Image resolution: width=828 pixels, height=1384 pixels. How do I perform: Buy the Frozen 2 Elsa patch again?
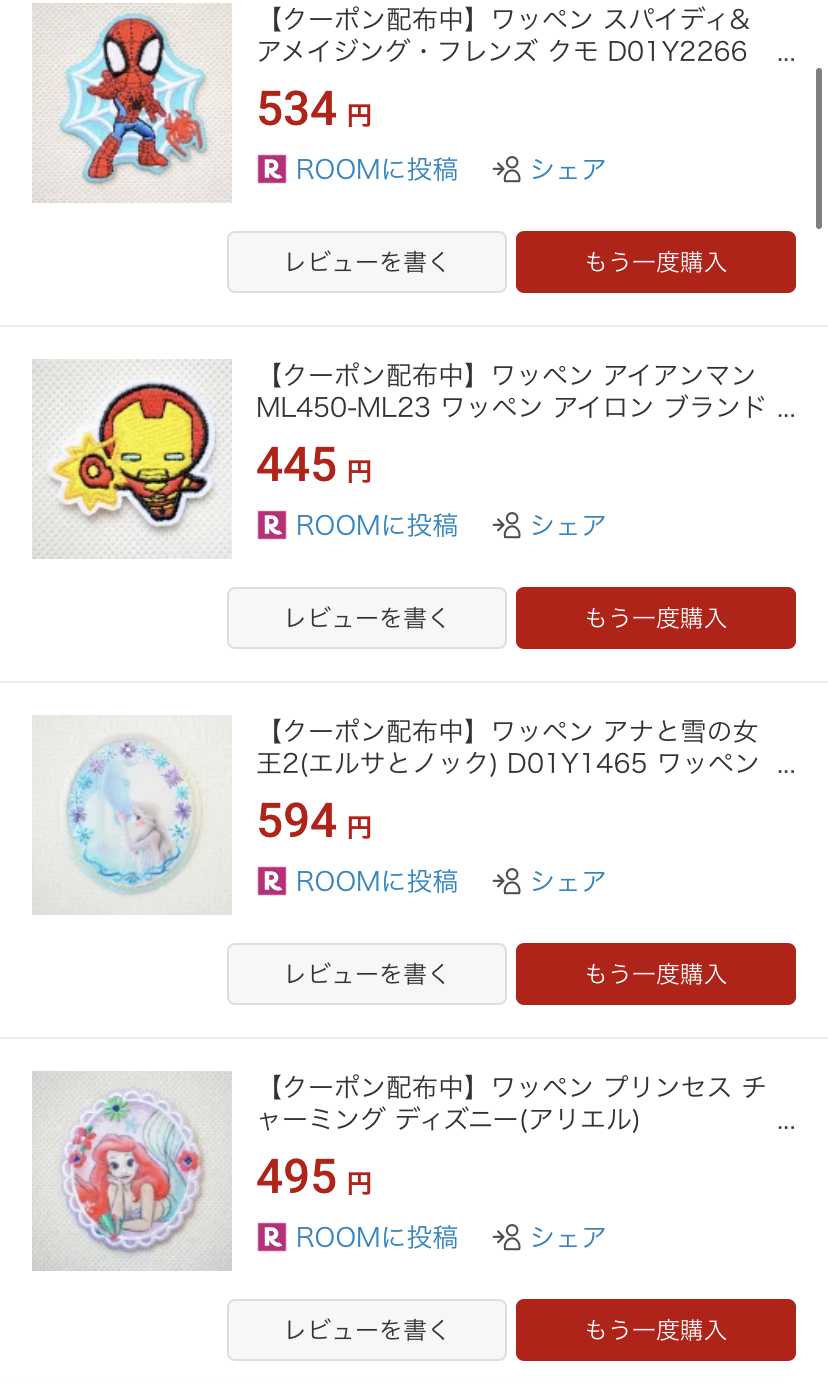pos(655,974)
